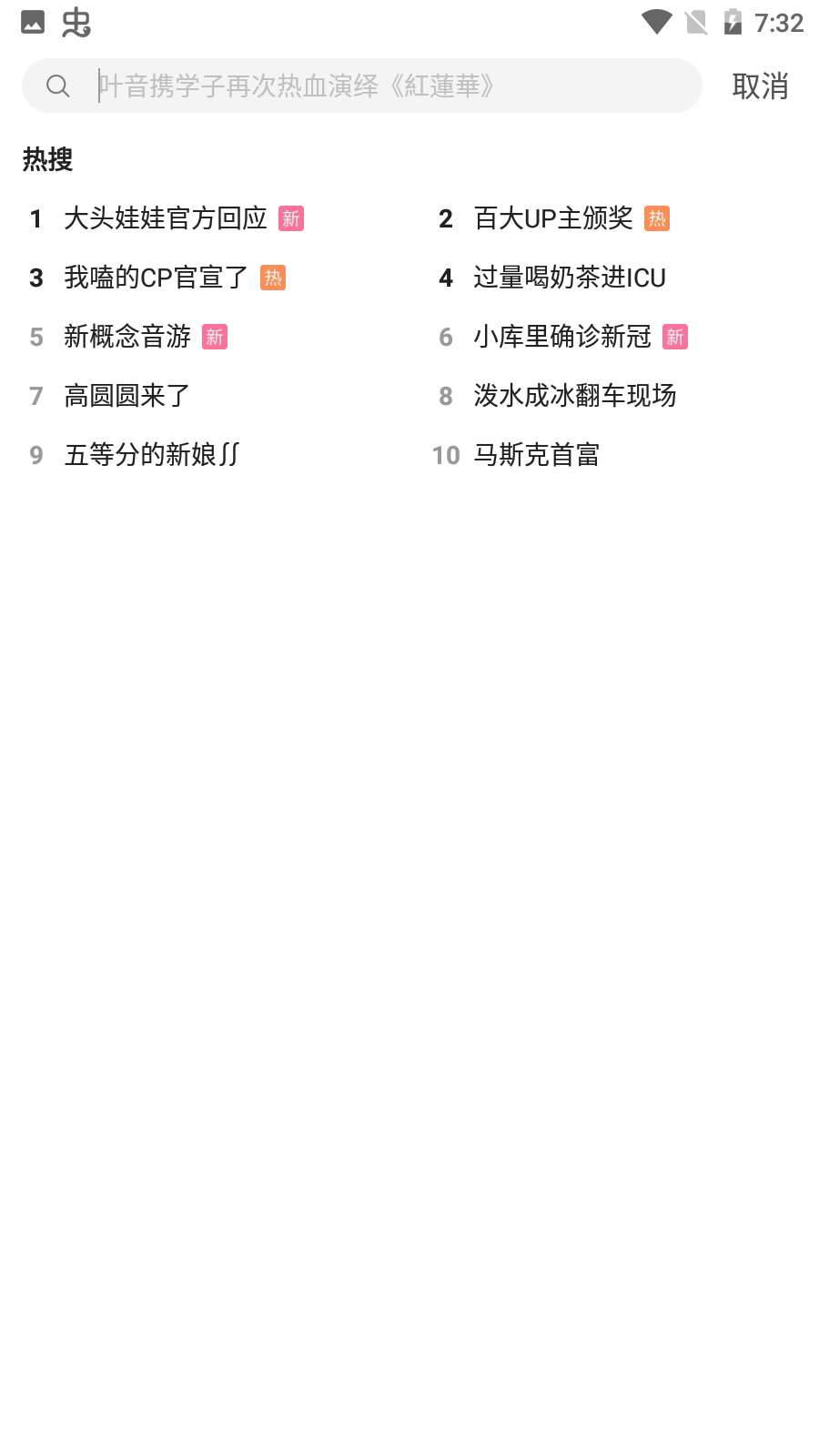
Task: Open hot search 大头娃娃官方回应
Action: [165, 218]
